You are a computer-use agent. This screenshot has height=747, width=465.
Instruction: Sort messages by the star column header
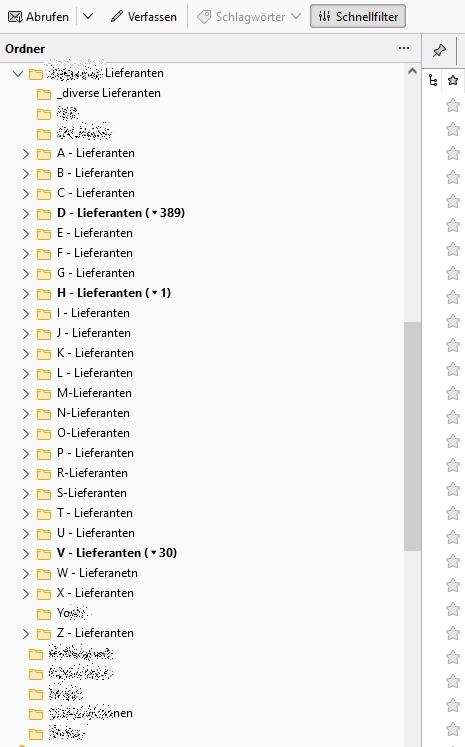point(453,80)
